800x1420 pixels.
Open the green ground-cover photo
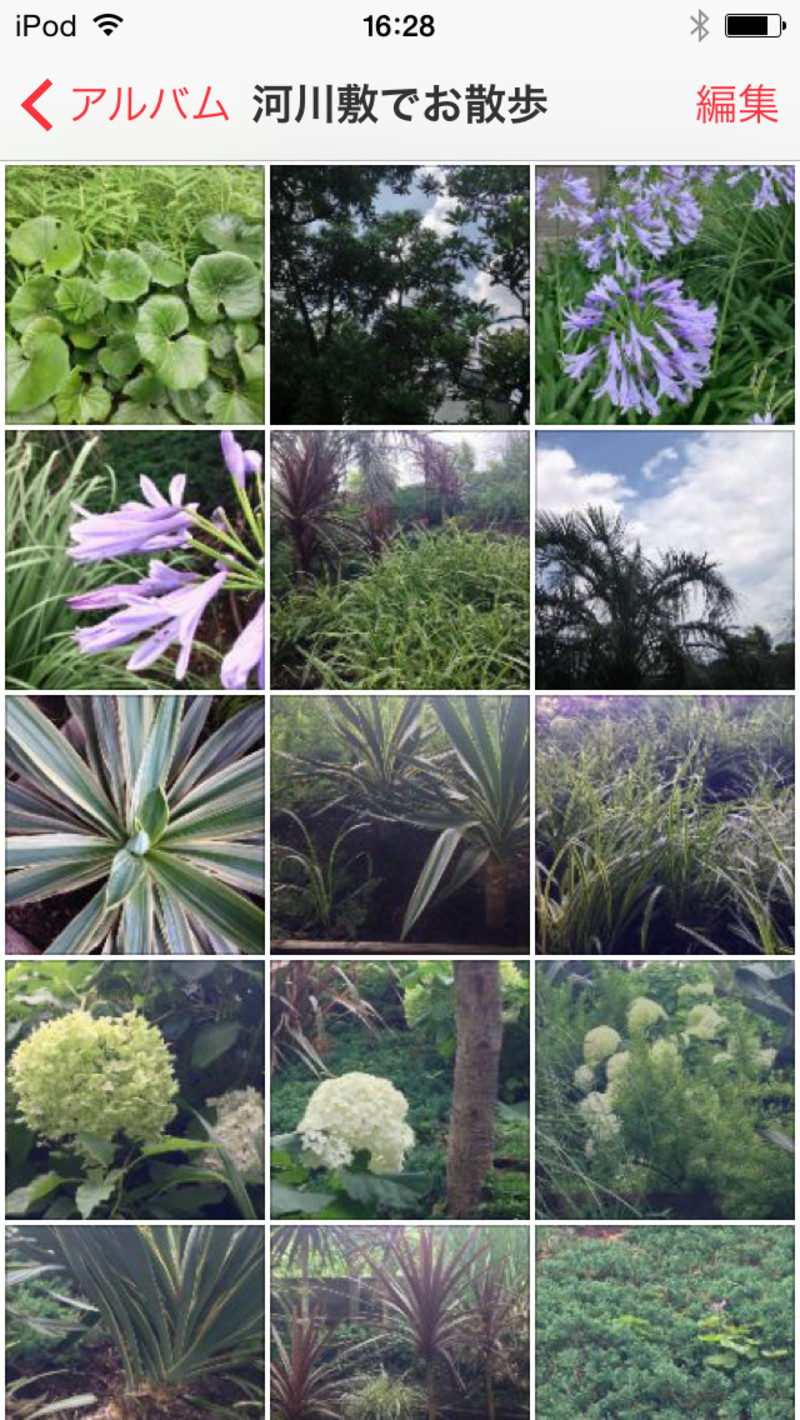coord(665,1322)
